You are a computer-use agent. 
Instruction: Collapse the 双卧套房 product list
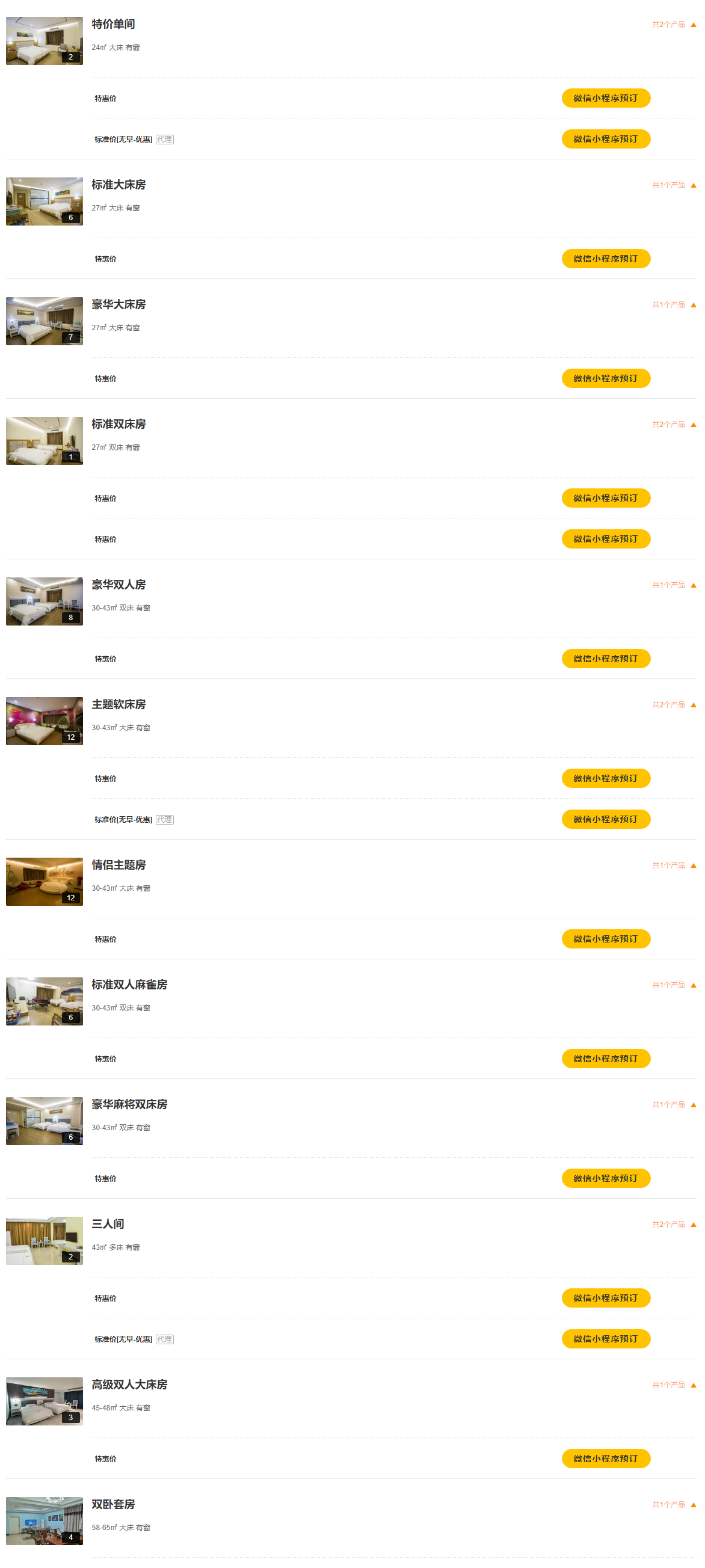(x=673, y=1504)
